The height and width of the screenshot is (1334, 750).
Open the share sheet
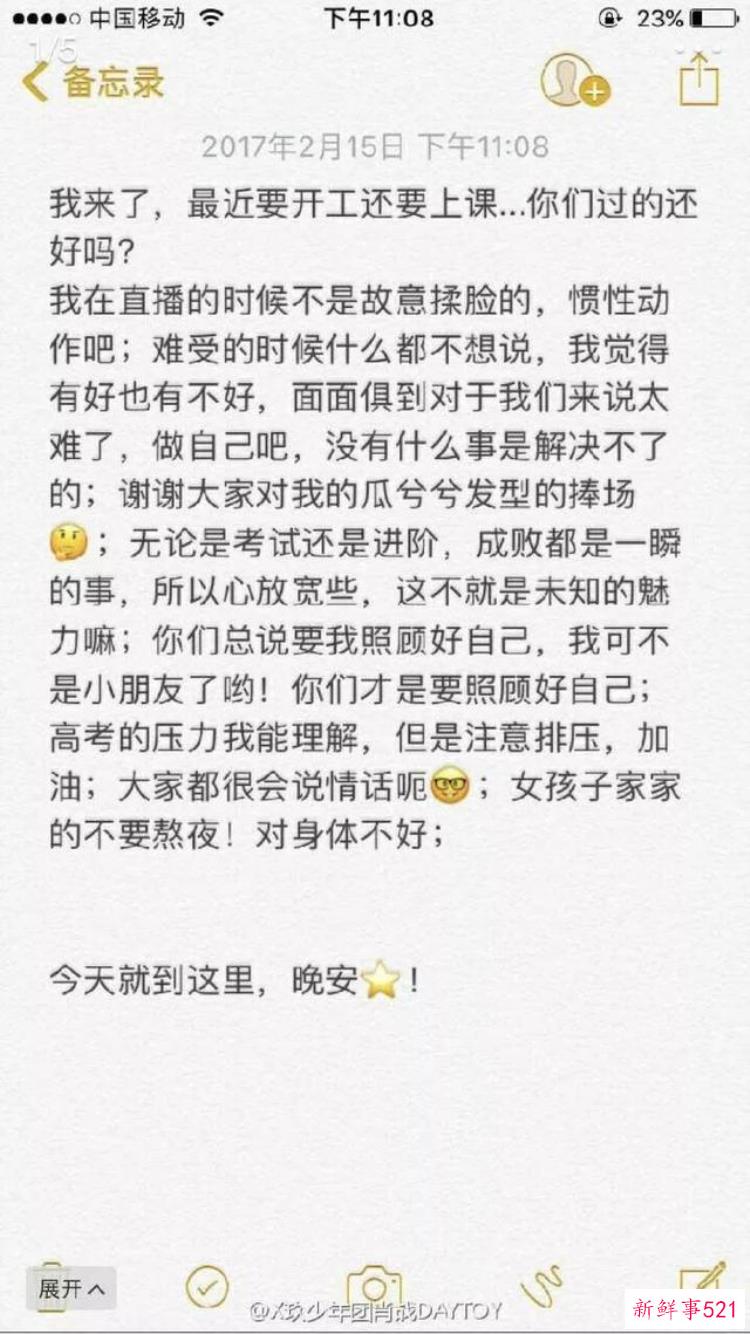(699, 80)
